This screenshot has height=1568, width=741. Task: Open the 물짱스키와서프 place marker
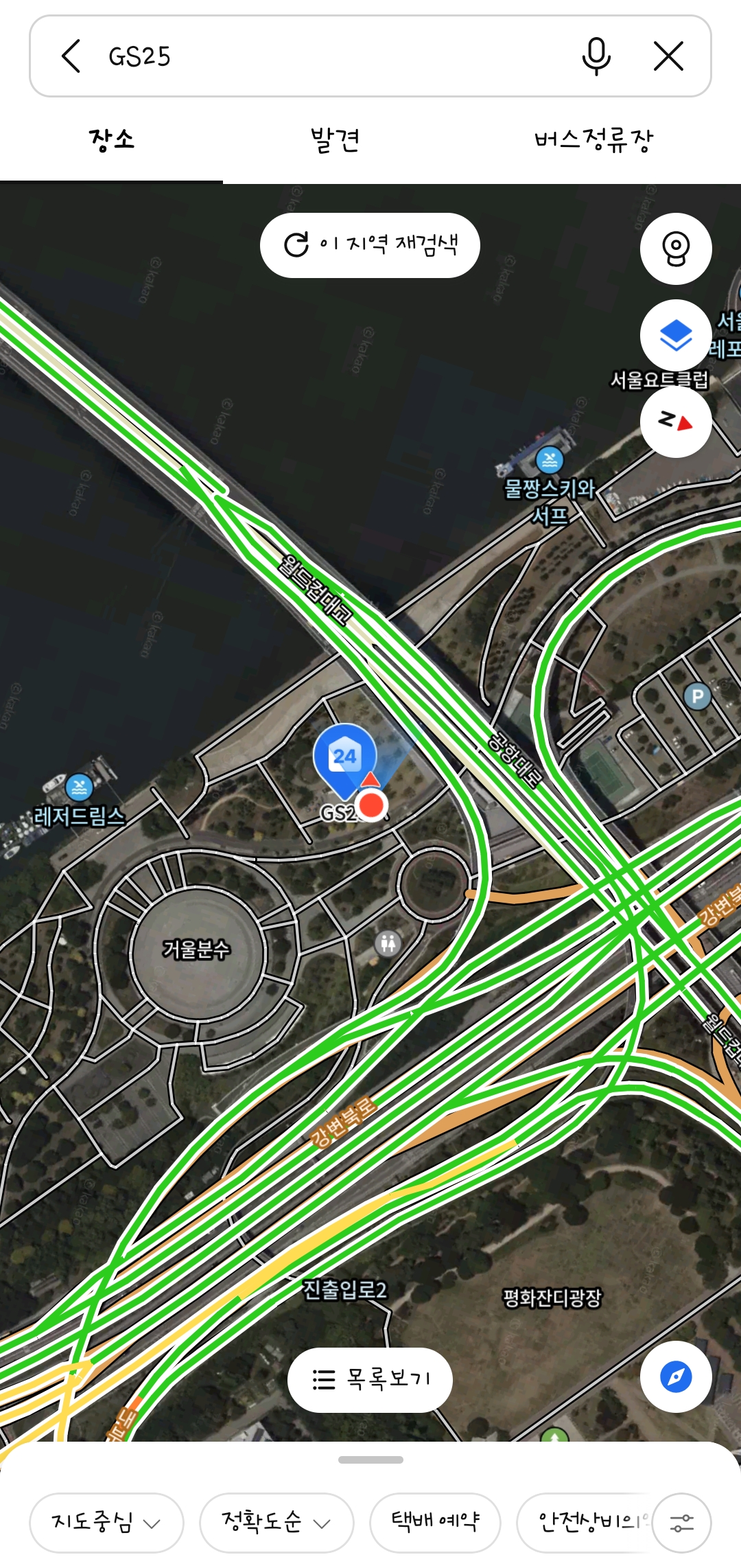pos(549,460)
